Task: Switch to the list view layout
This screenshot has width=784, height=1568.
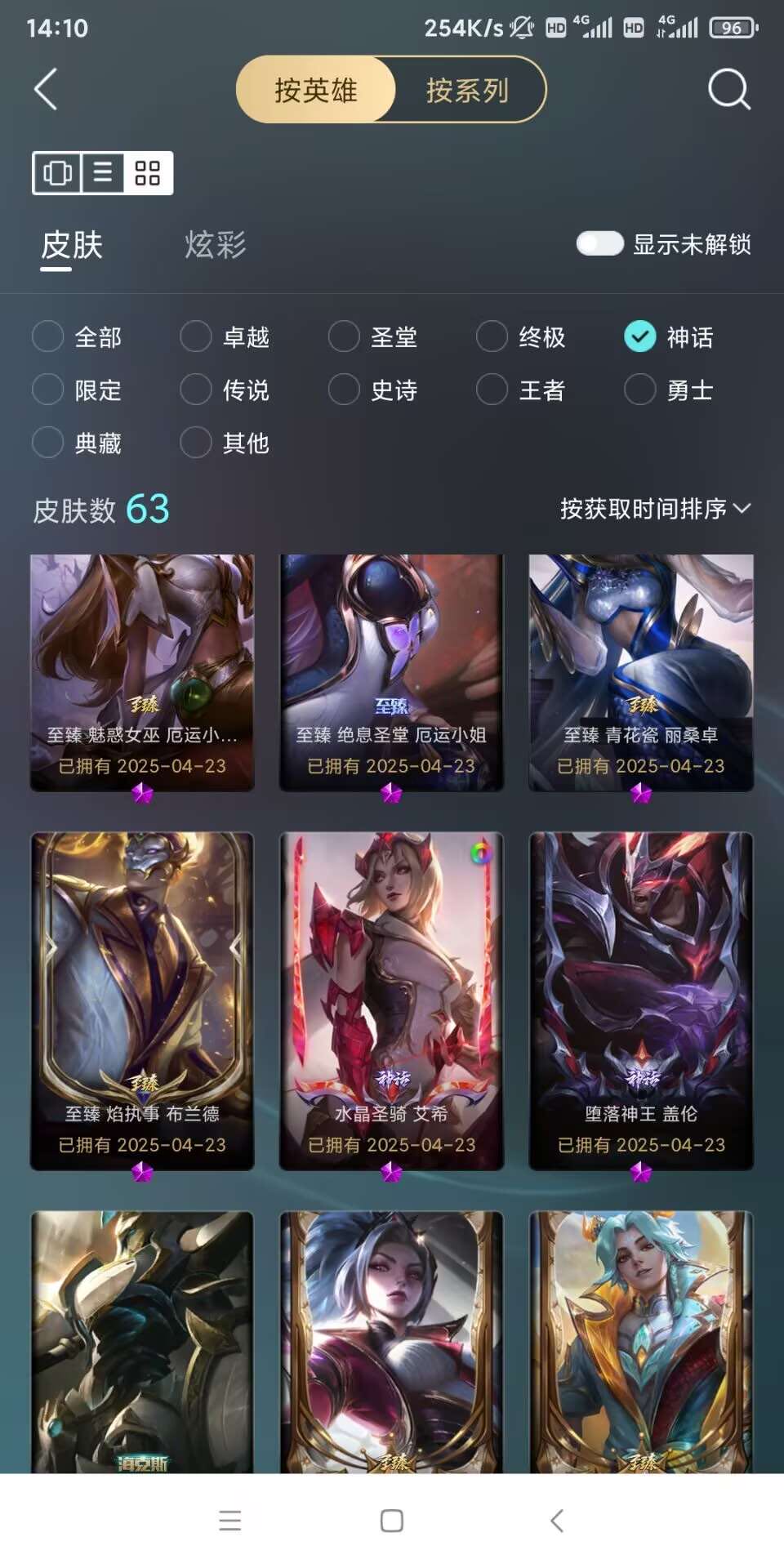Action: pyautogui.click(x=103, y=173)
